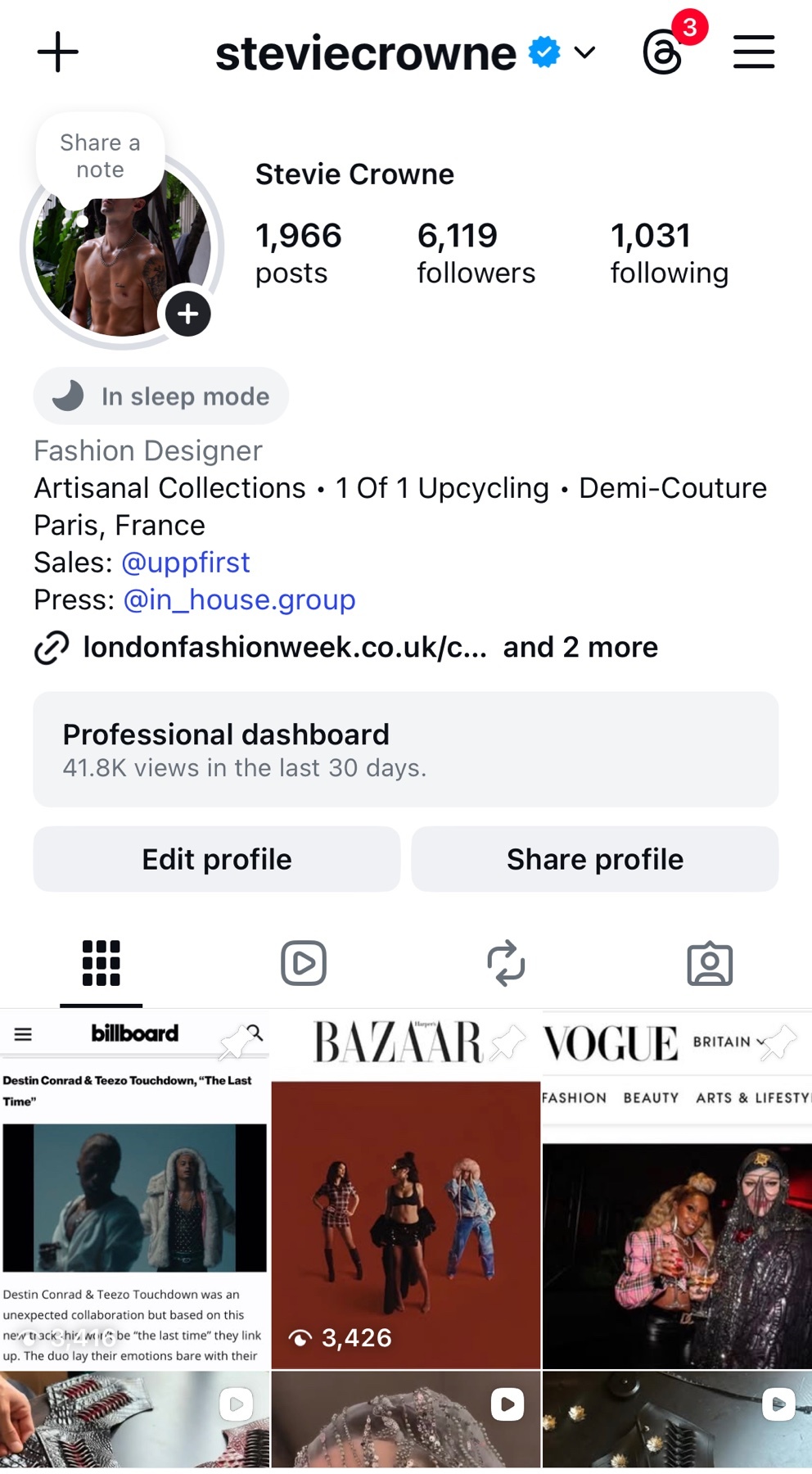Switch to the reposts tab
The height and width of the screenshot is (1474, 812).
507,963
